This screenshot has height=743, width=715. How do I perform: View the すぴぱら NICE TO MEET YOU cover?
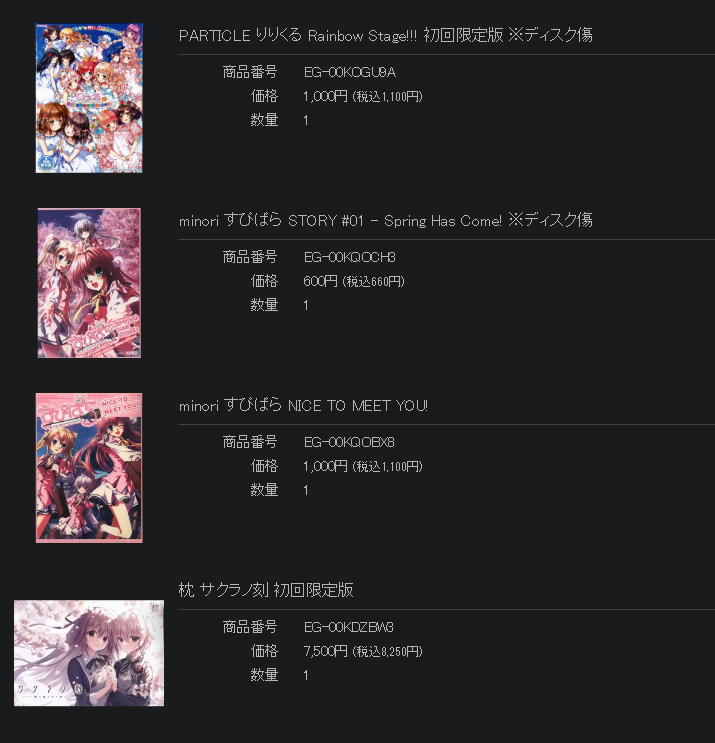[x=89, y=467]
